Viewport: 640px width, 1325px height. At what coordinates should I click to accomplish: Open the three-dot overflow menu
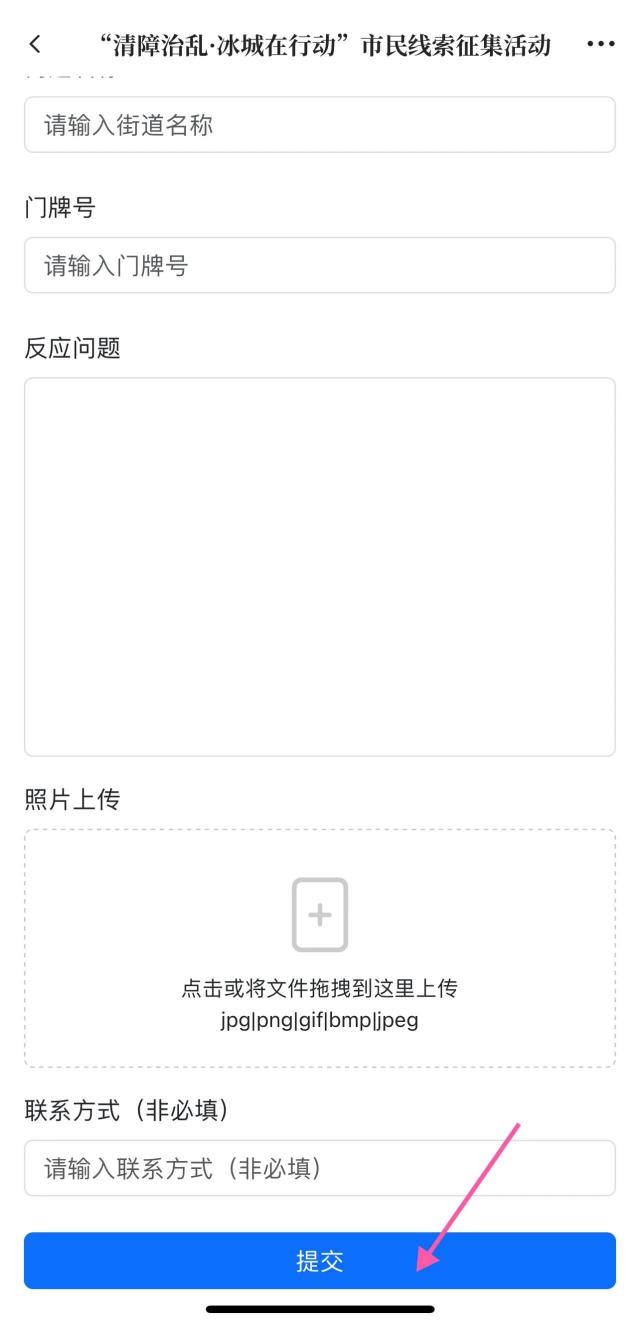point(601,45)
